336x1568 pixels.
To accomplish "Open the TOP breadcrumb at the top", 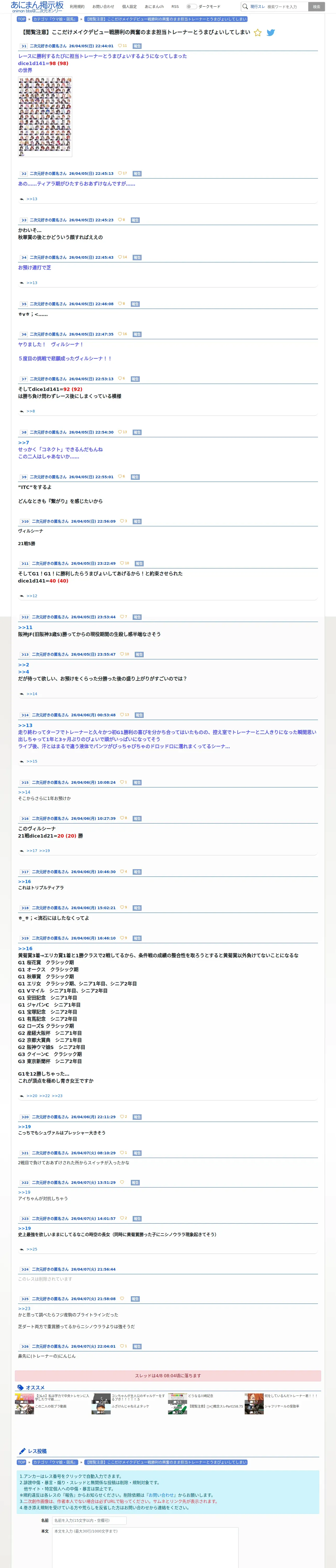I will (x=21, y=19).
